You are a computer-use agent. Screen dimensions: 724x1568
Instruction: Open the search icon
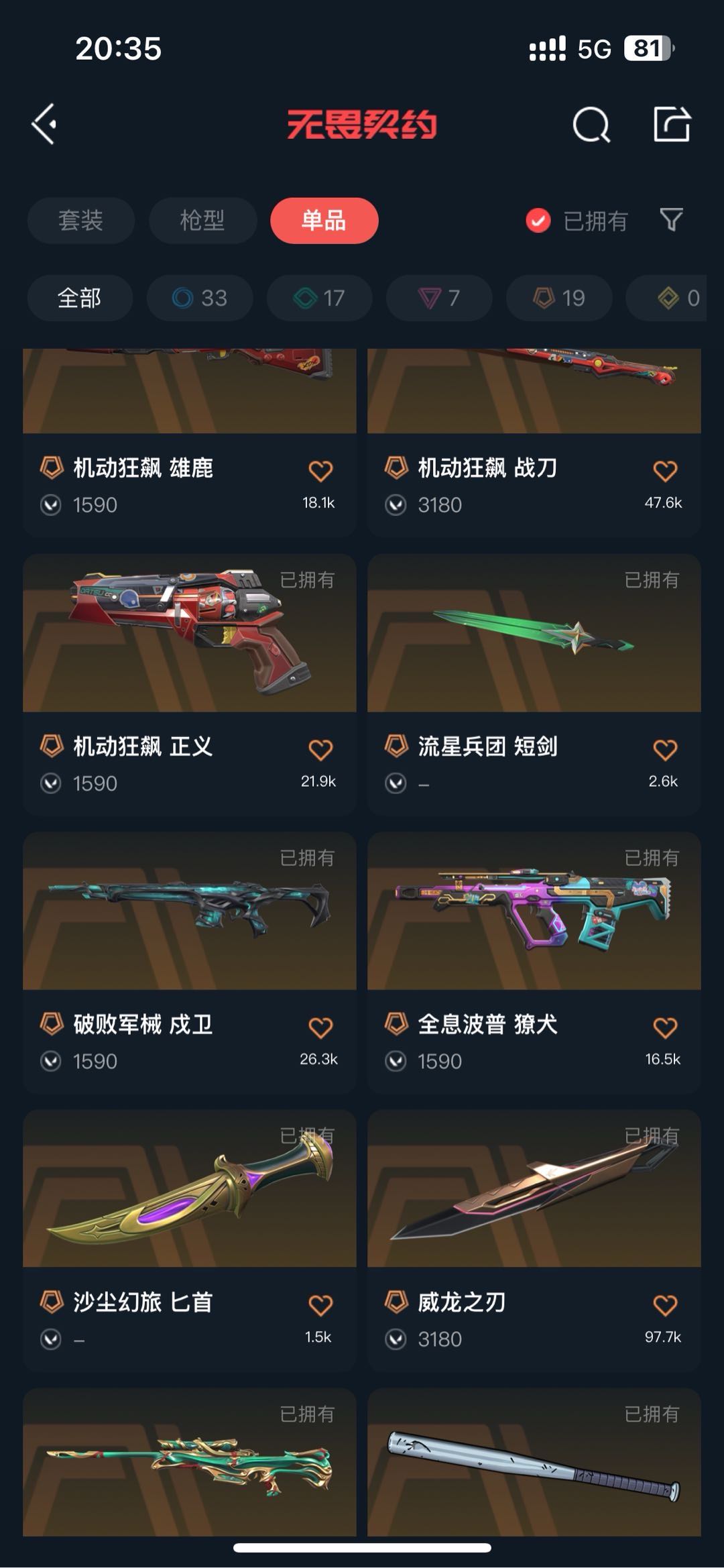point(591,125)
